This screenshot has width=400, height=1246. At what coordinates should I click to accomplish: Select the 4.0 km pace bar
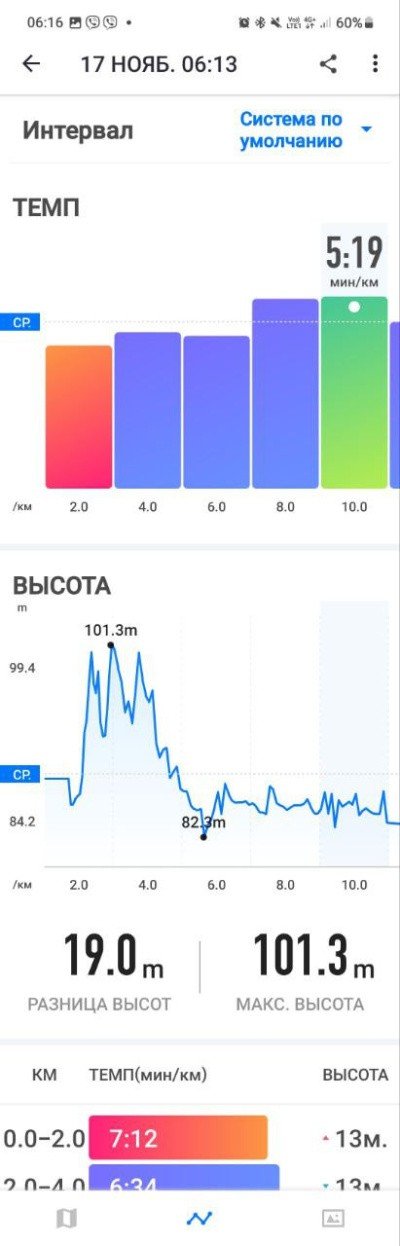tap(147, 410)
